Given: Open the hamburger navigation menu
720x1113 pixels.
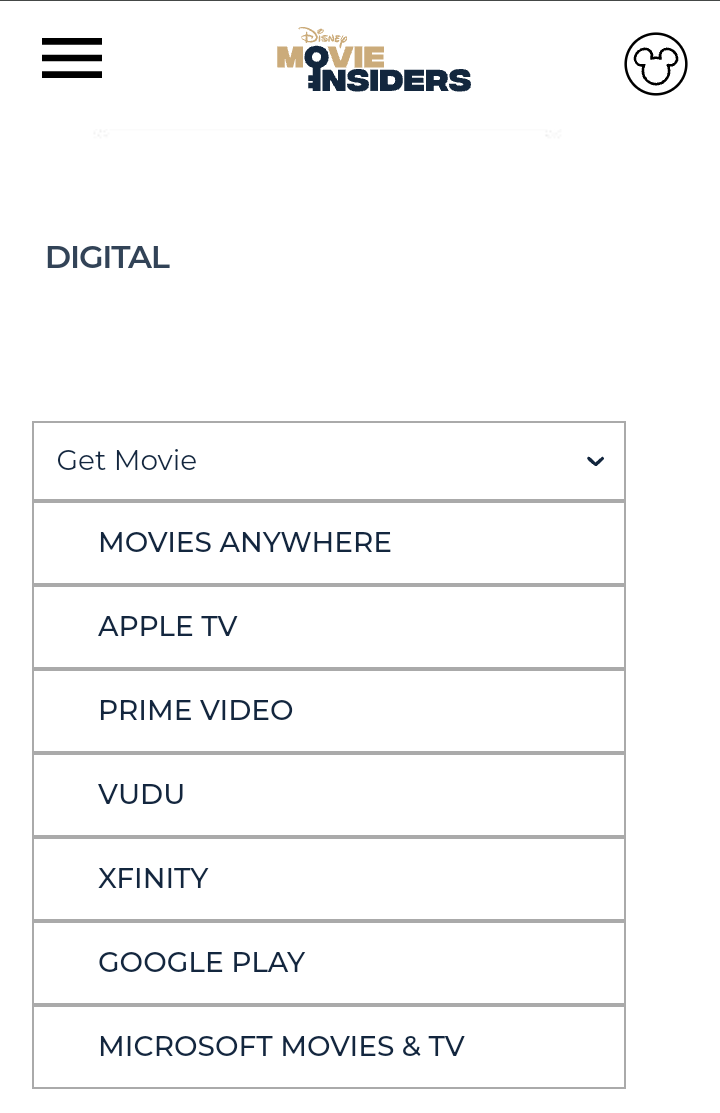Looking at the screenshot, I should [72, 58].
